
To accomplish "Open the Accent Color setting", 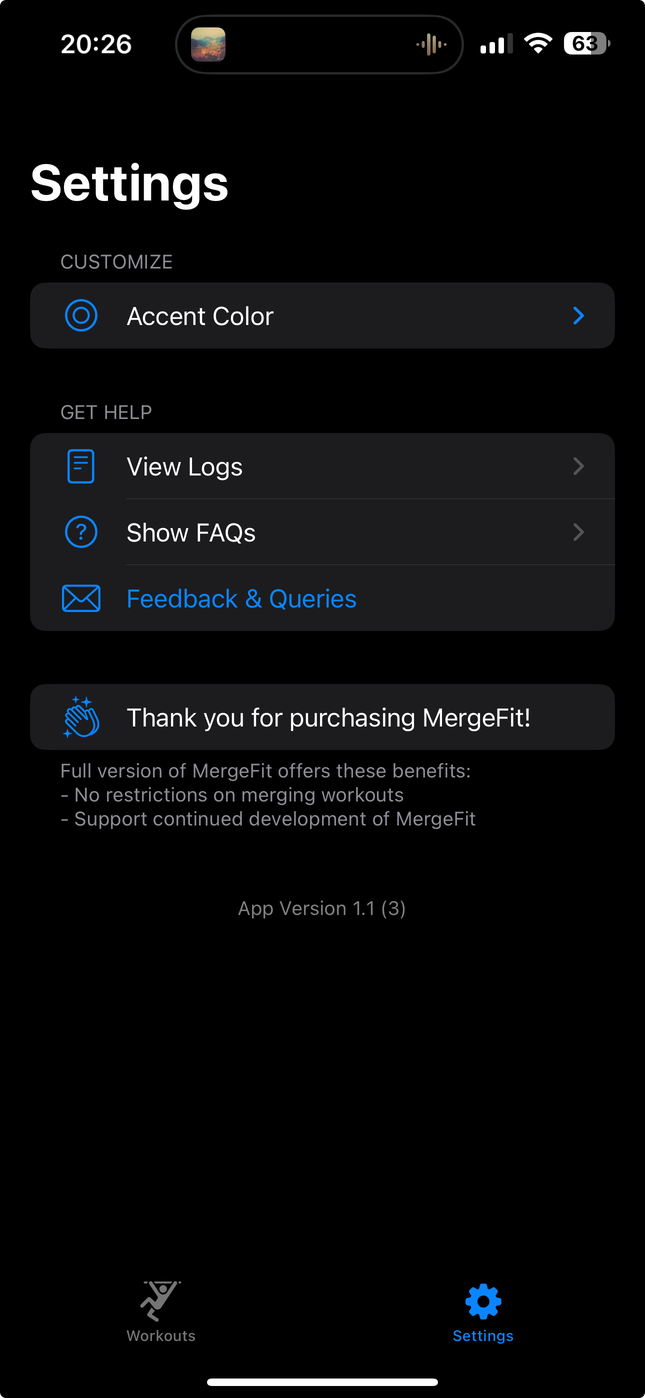I will click(x=322, y=316).
